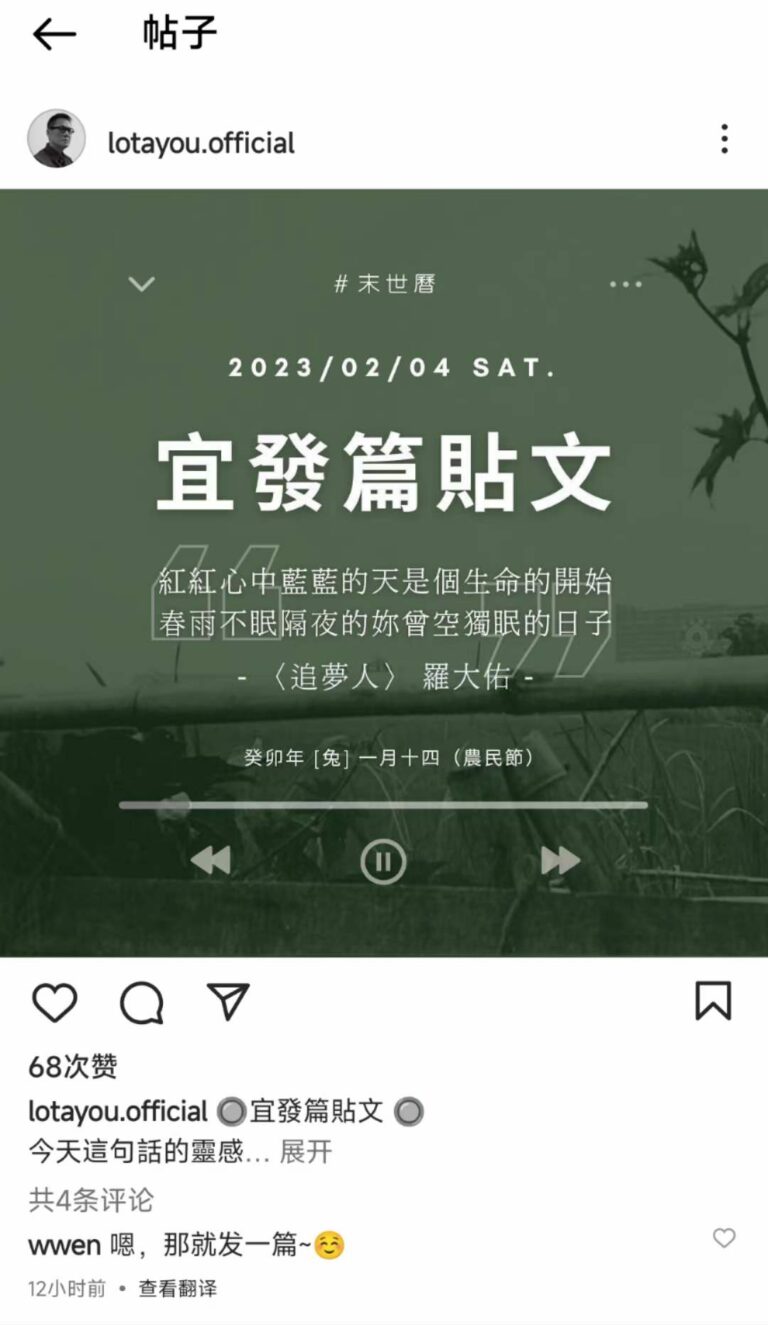Open the 68次赞 likes list

point(73,1067)
